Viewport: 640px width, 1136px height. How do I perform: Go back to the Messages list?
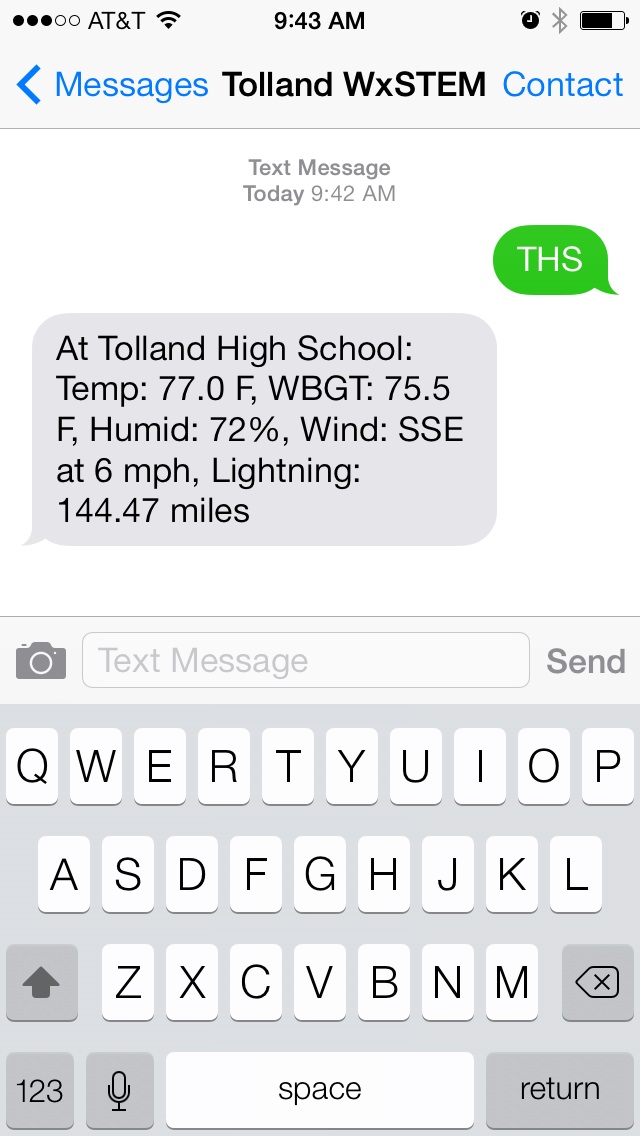point(112,85)
